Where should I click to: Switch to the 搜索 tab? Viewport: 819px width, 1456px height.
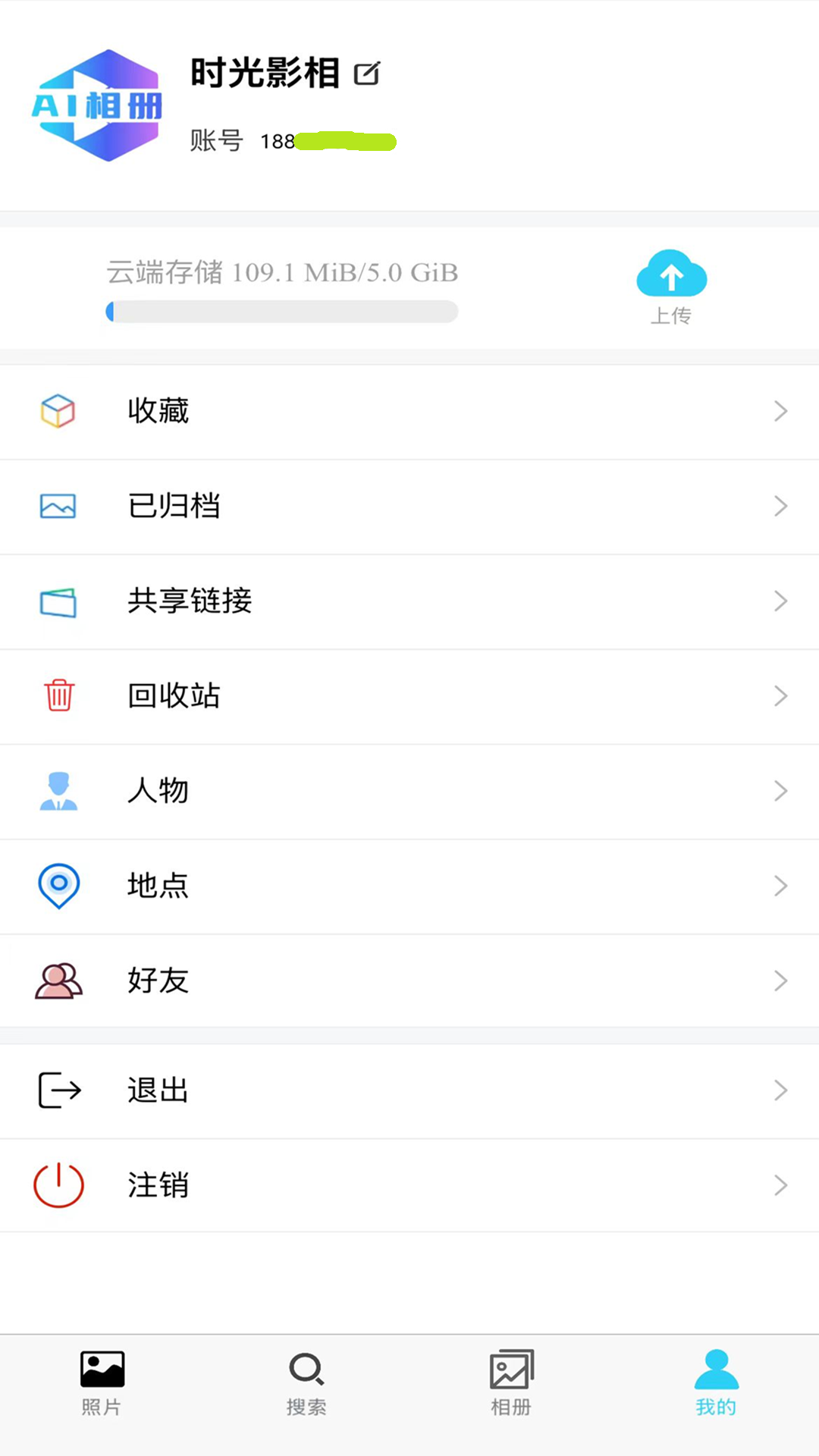click(x=306, y=1384)
